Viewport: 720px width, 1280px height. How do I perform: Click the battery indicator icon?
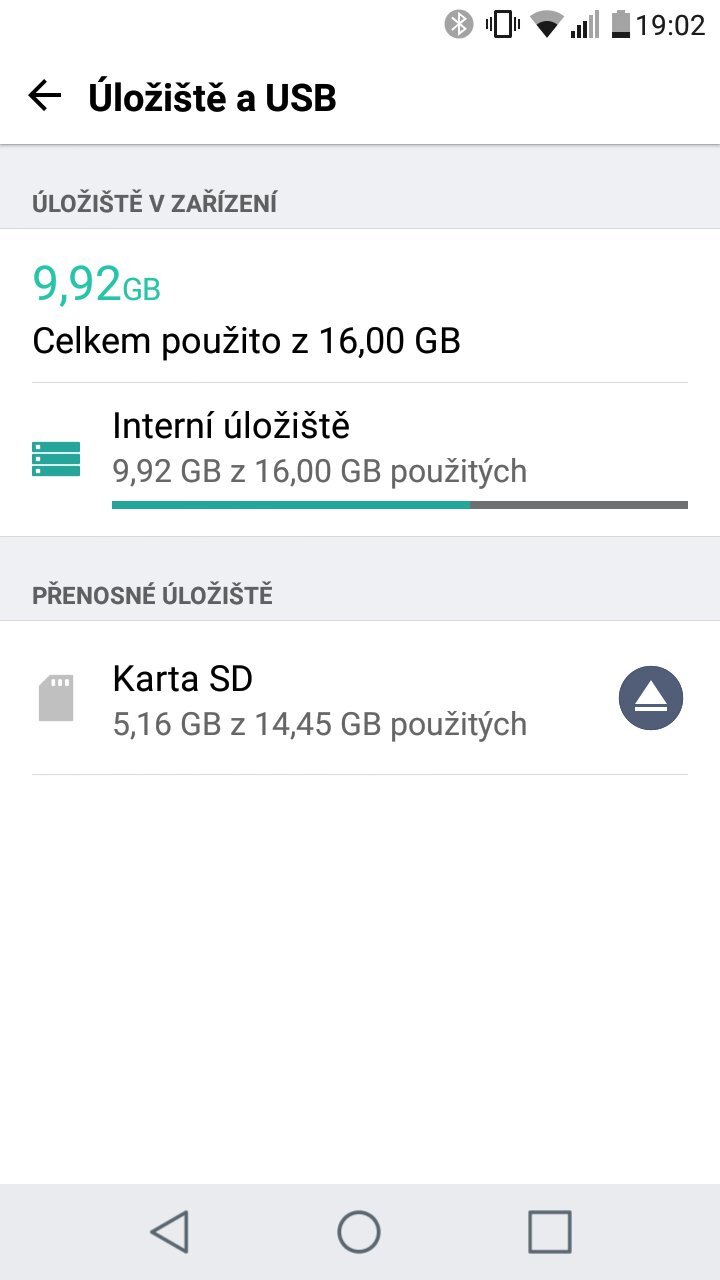click(622, 24)
